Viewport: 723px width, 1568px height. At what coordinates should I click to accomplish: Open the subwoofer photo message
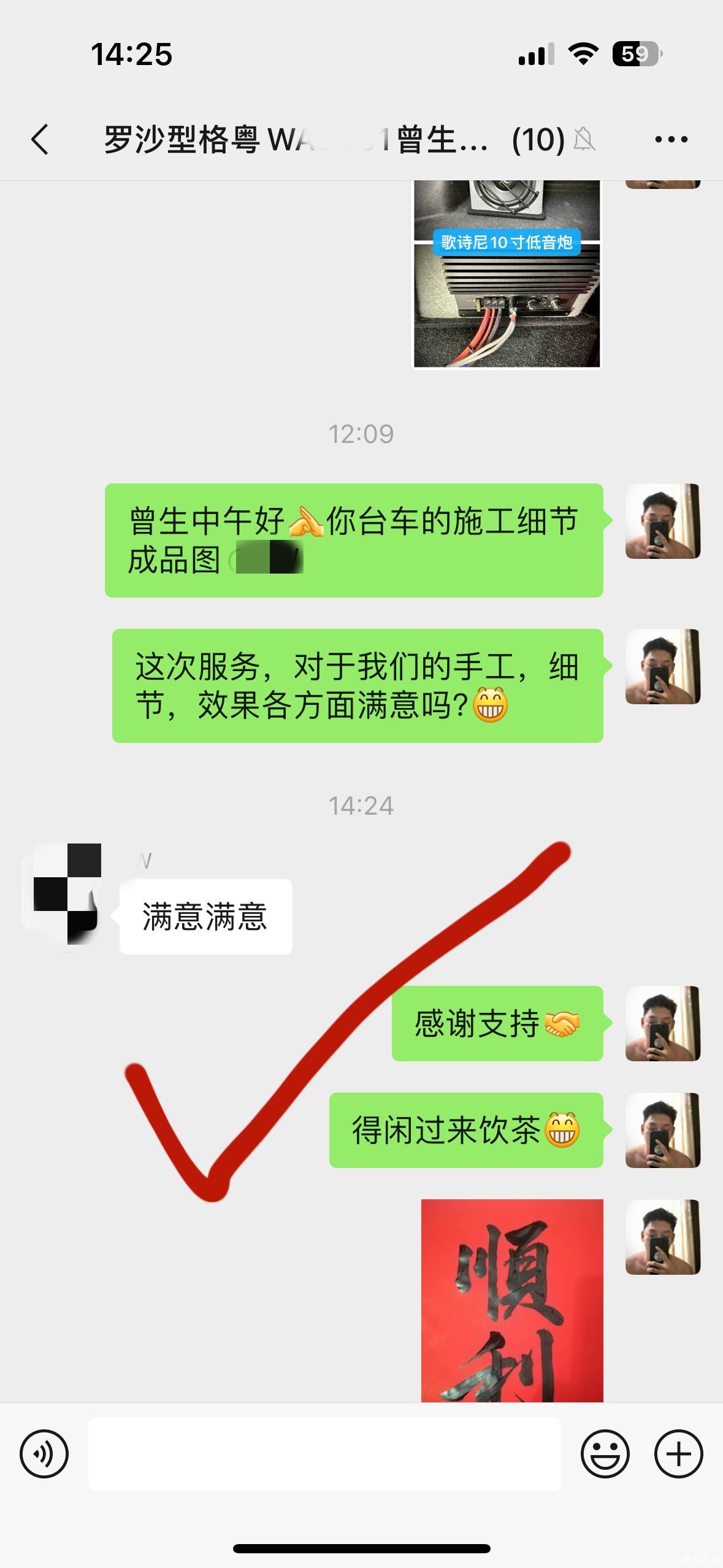pos(507,274)
